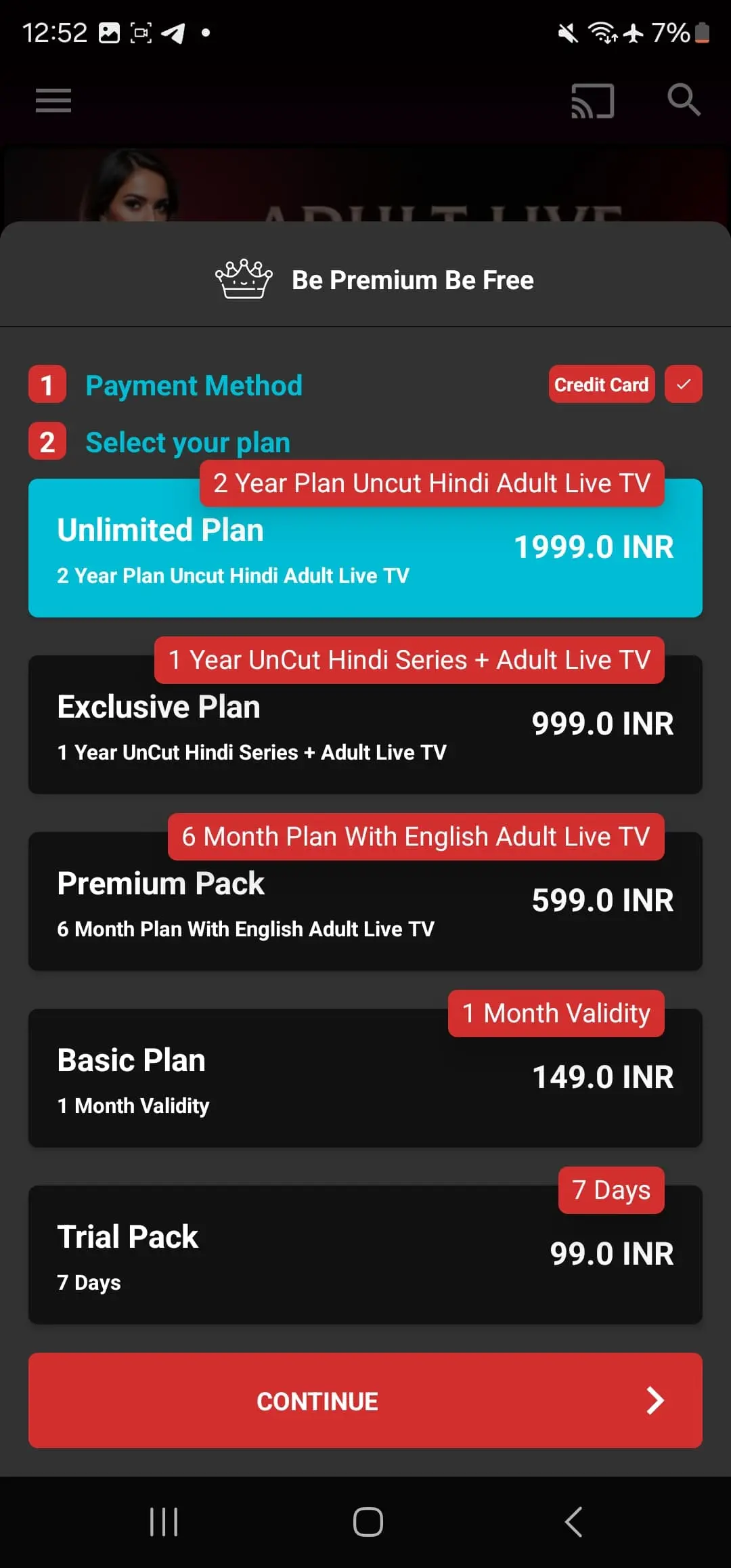This screenshot has width=731, height=1568.
Task: Tap the red CONTINUE button
Action: (365, 1400)
